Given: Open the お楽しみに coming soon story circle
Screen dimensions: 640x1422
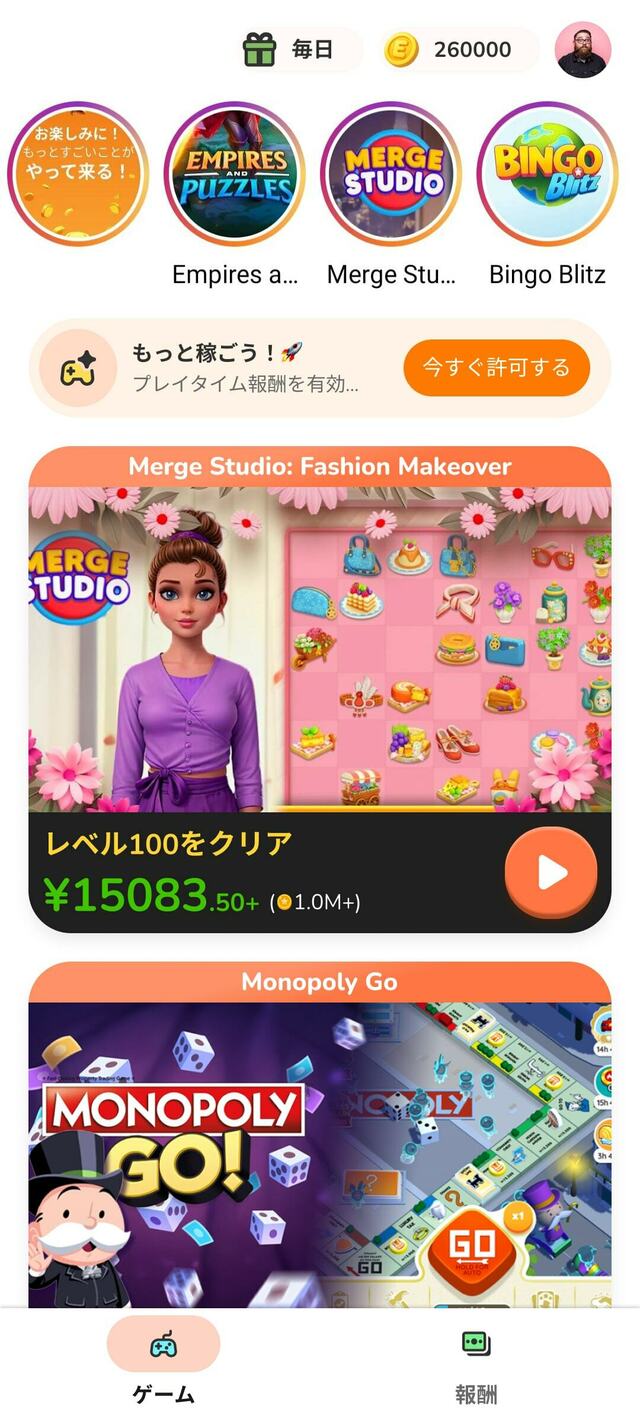Looking at the screenshot, I should [x=78, y=173].
